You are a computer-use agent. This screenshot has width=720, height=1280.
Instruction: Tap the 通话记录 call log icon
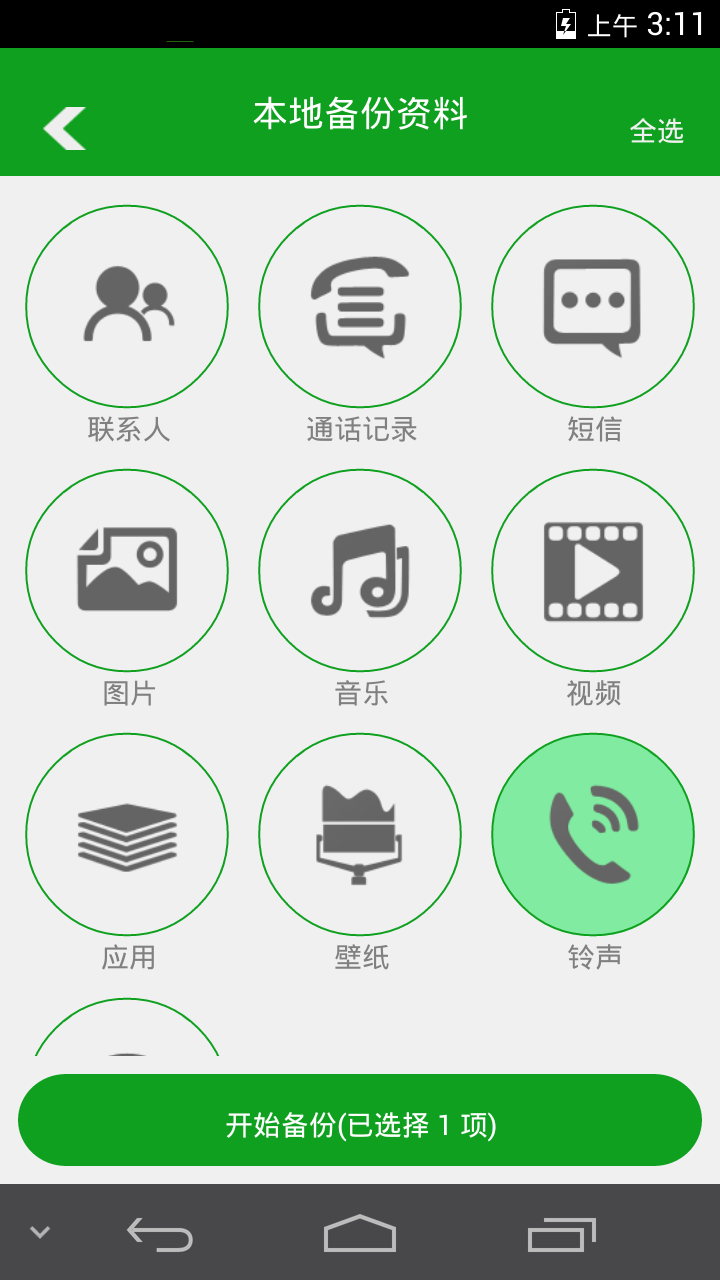359,306
